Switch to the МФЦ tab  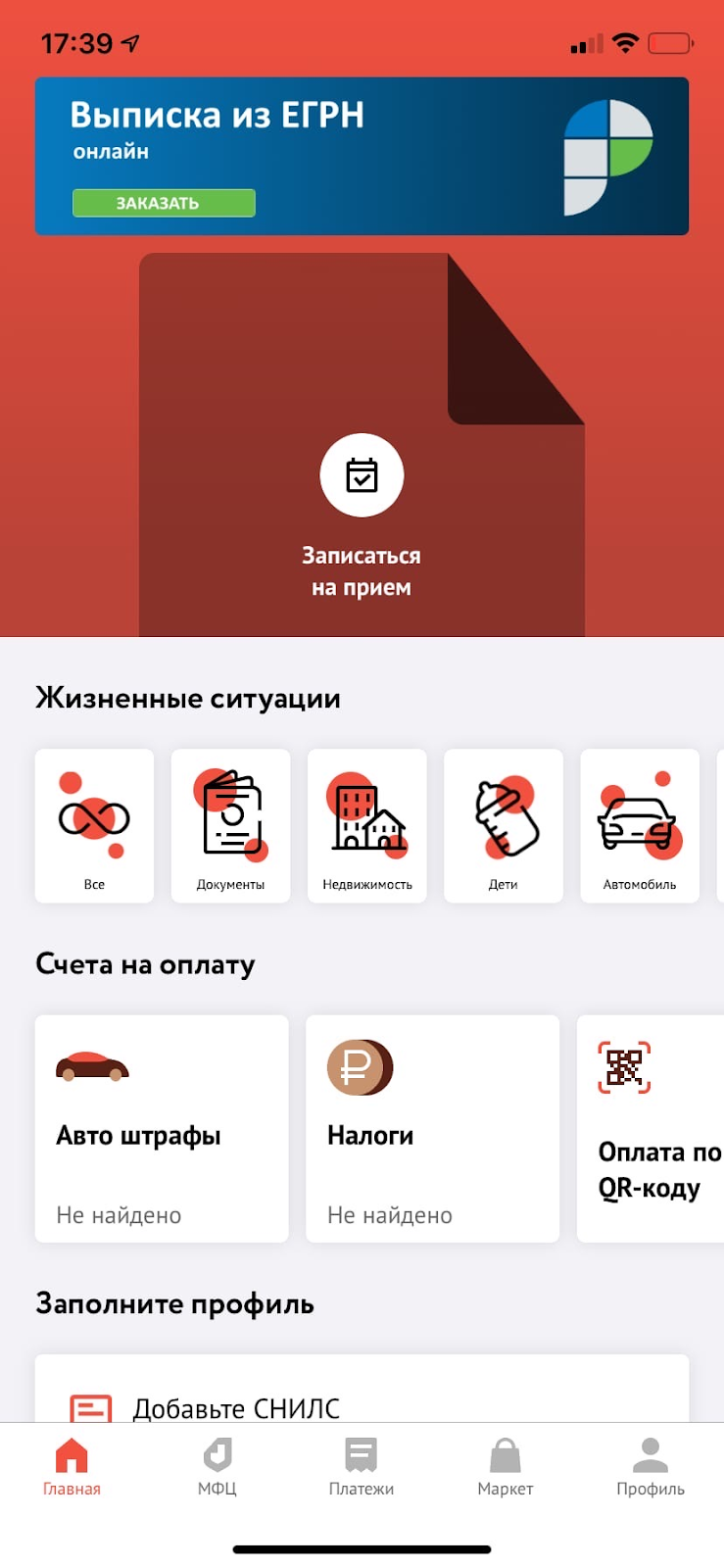point(217,1467)
